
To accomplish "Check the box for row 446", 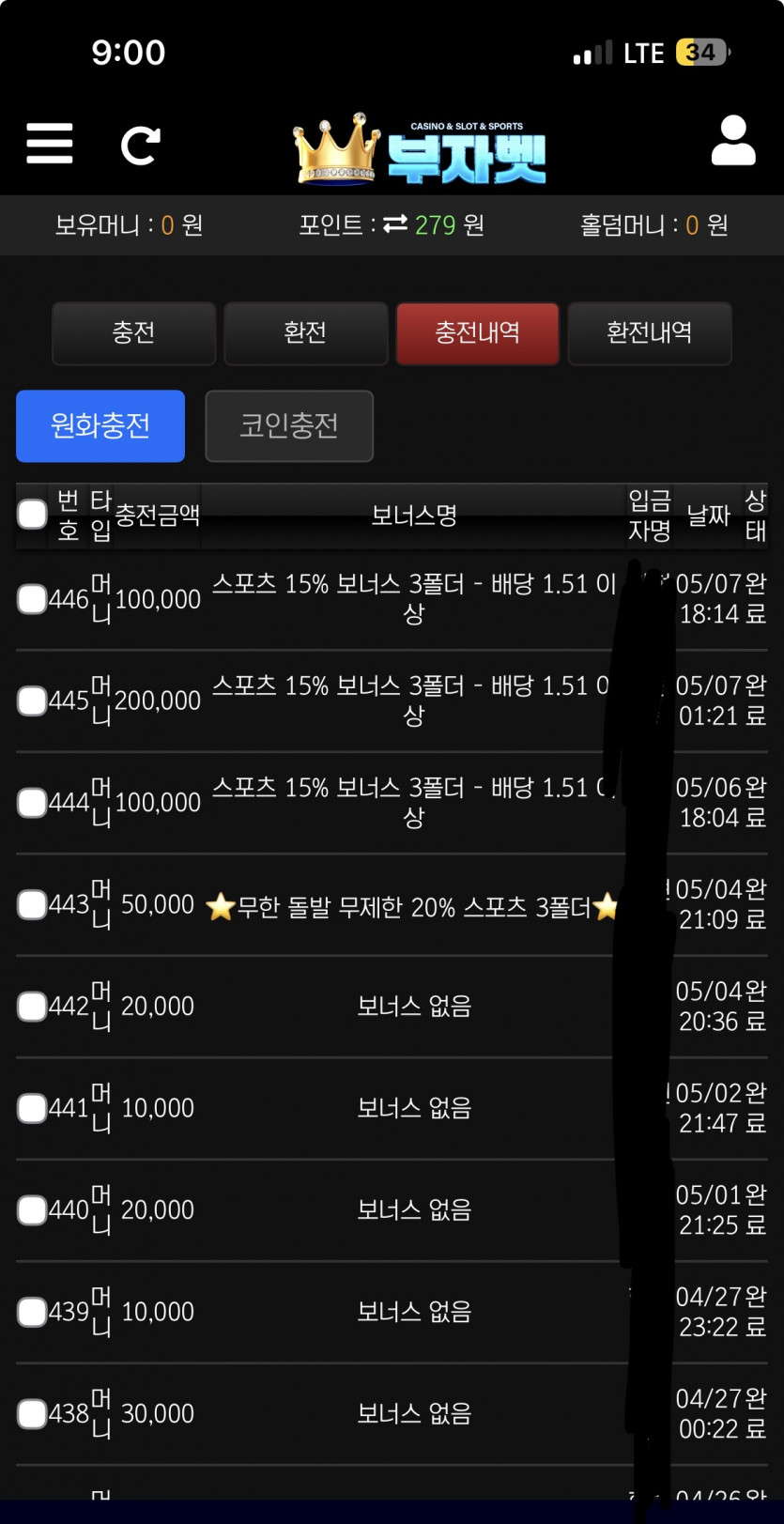I will pyautogui.click(x=33, y=599).
